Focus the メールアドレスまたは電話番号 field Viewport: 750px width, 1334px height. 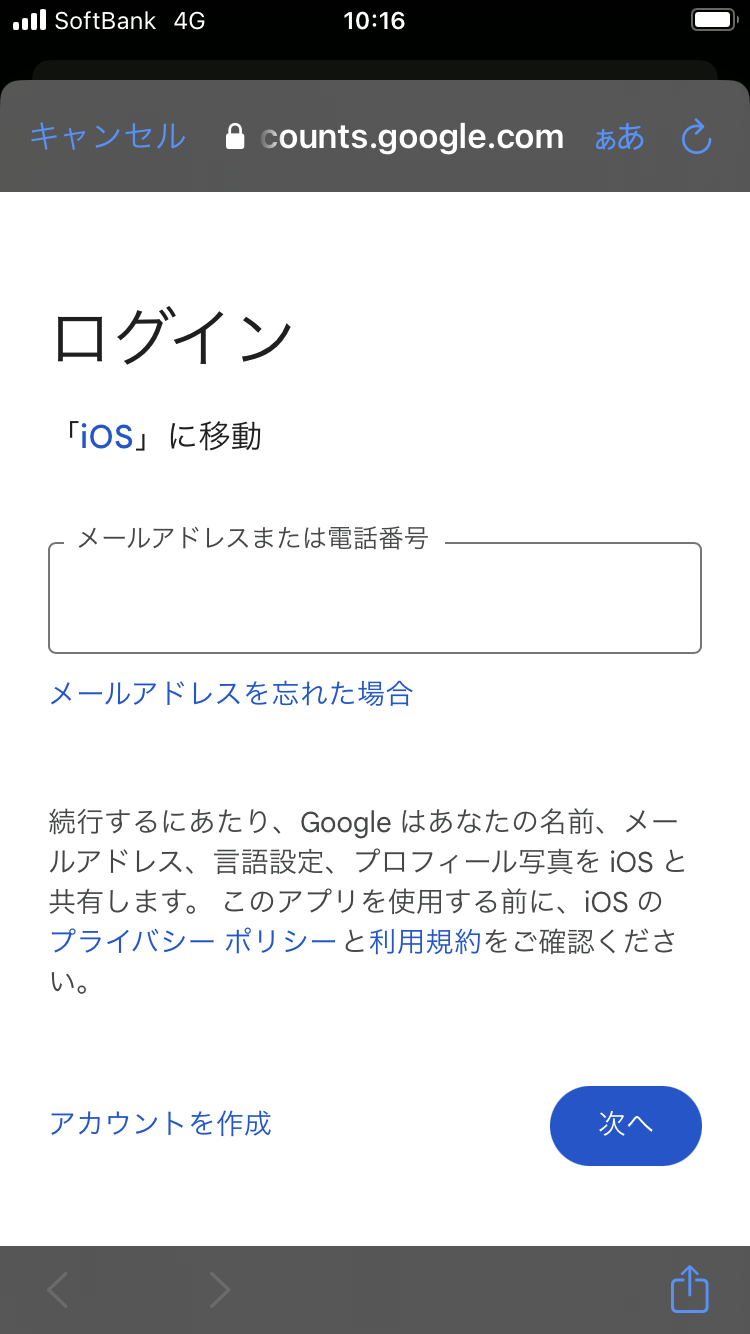click(x=375, y=598)
